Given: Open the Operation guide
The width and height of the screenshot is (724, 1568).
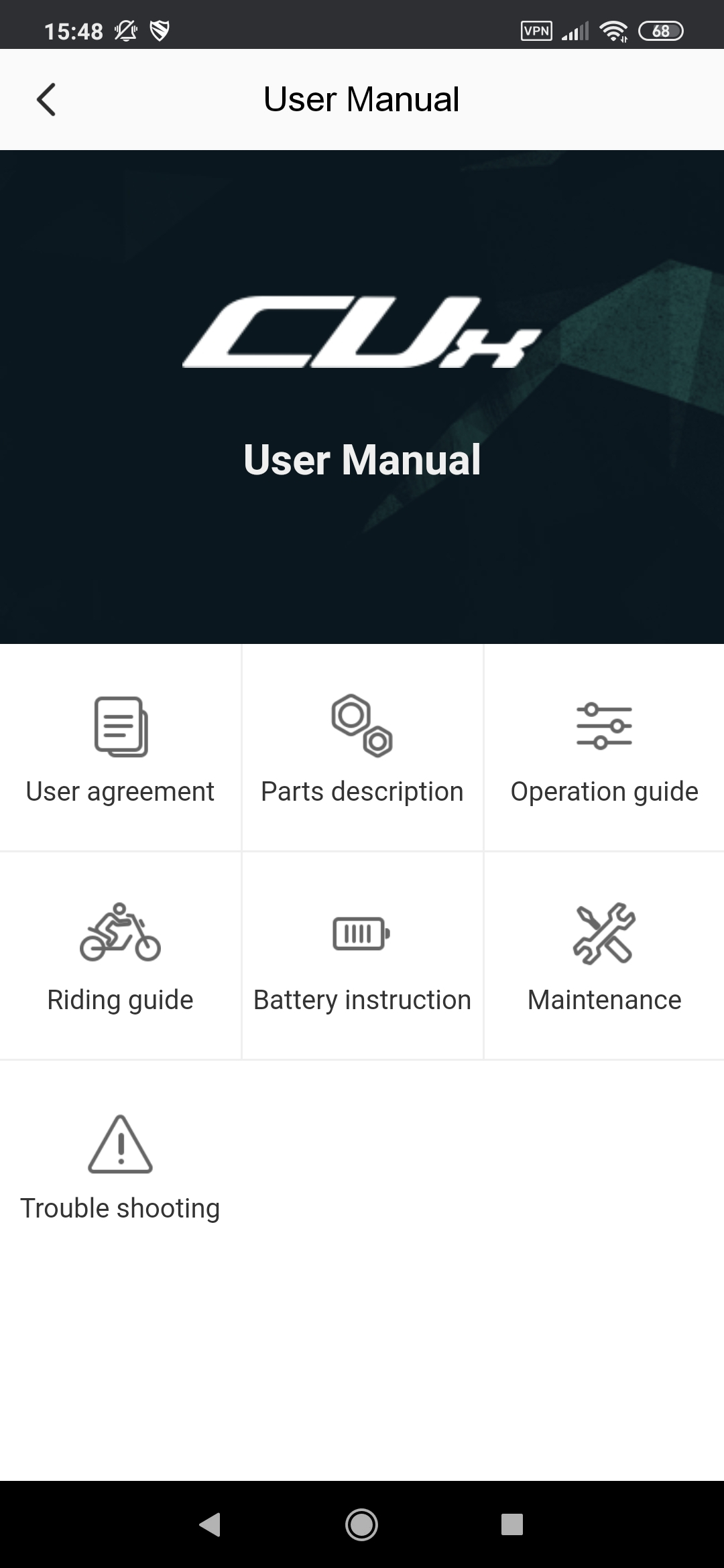Looking at the screenshot, I should 604,748.
